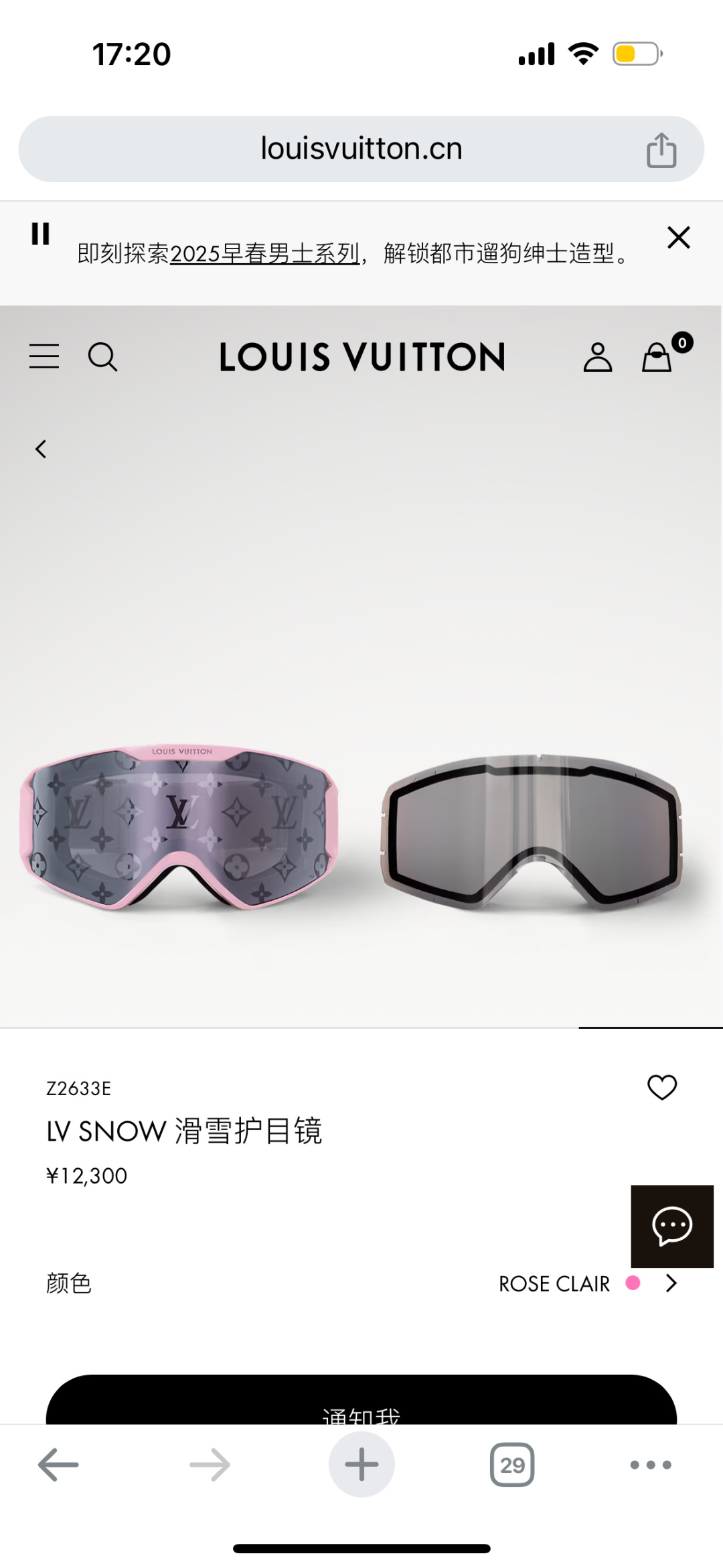
Task: Open the 2025早春男士系列 link
Action: click(264, 254)
